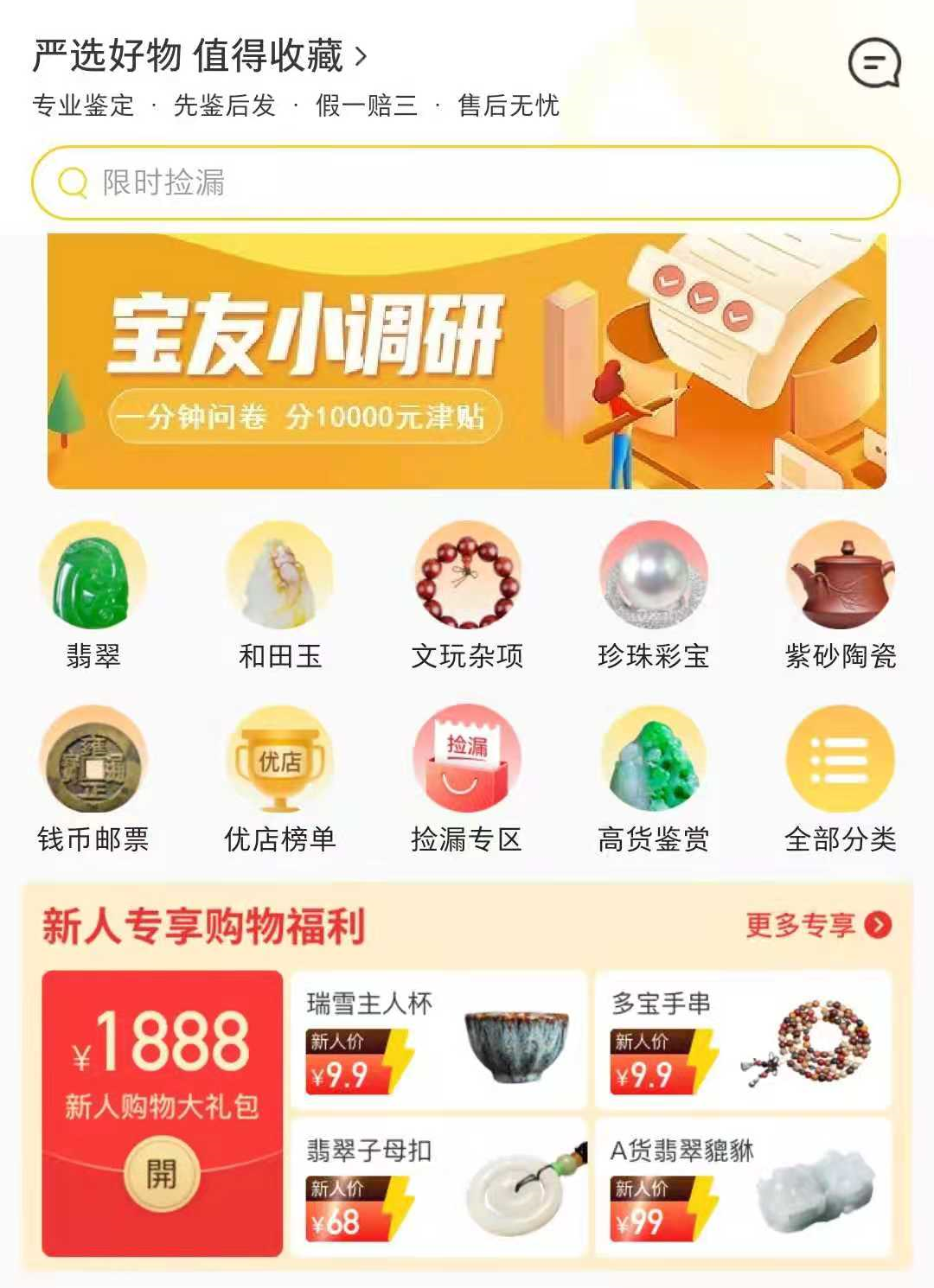
Task: View the 瑞雪主人杯 ¥9.9 deal
Action: (x=438, y=1040)
